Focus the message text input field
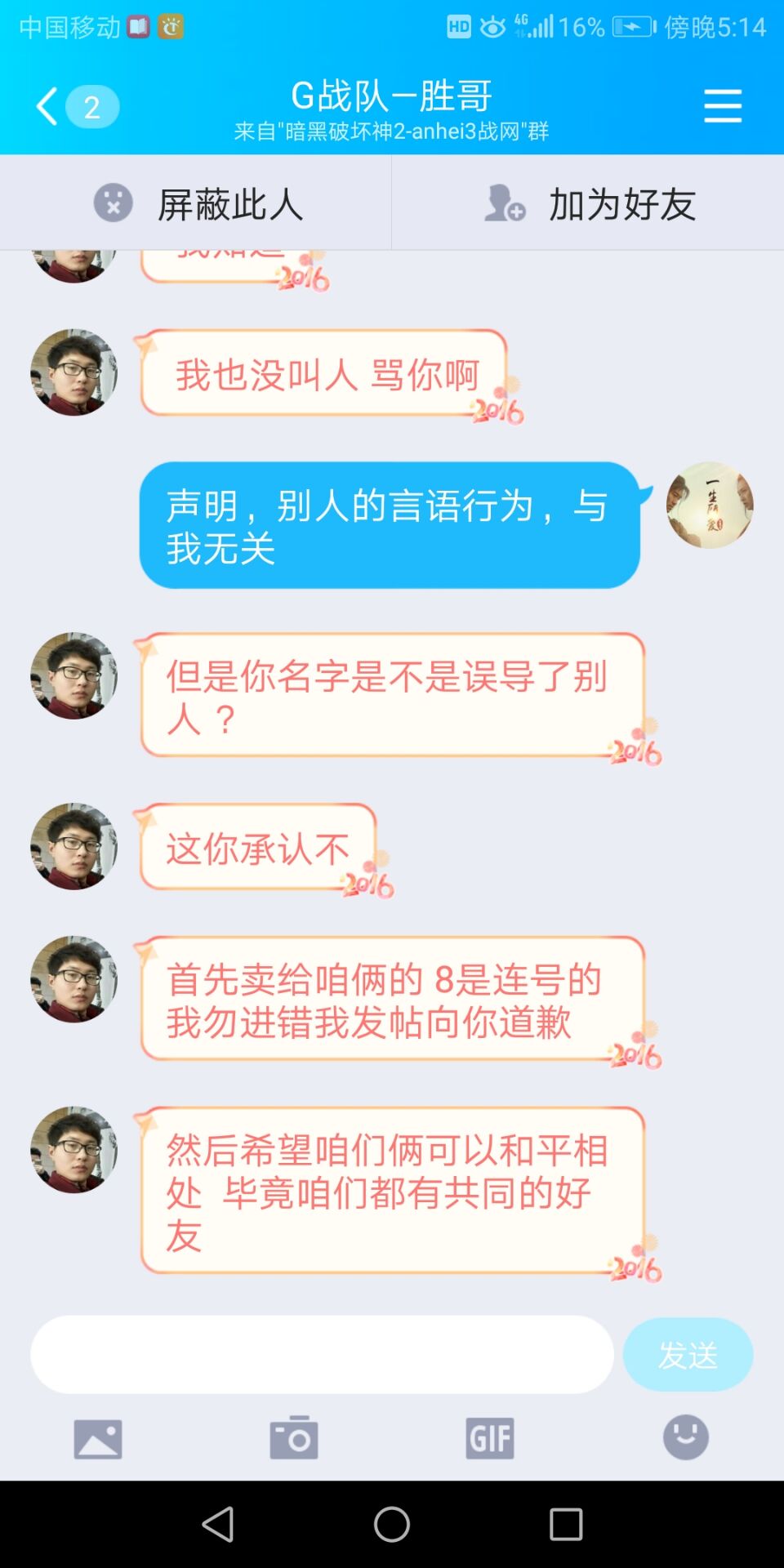Viewport: 784px width, 1568px height. click(322, 1354)
